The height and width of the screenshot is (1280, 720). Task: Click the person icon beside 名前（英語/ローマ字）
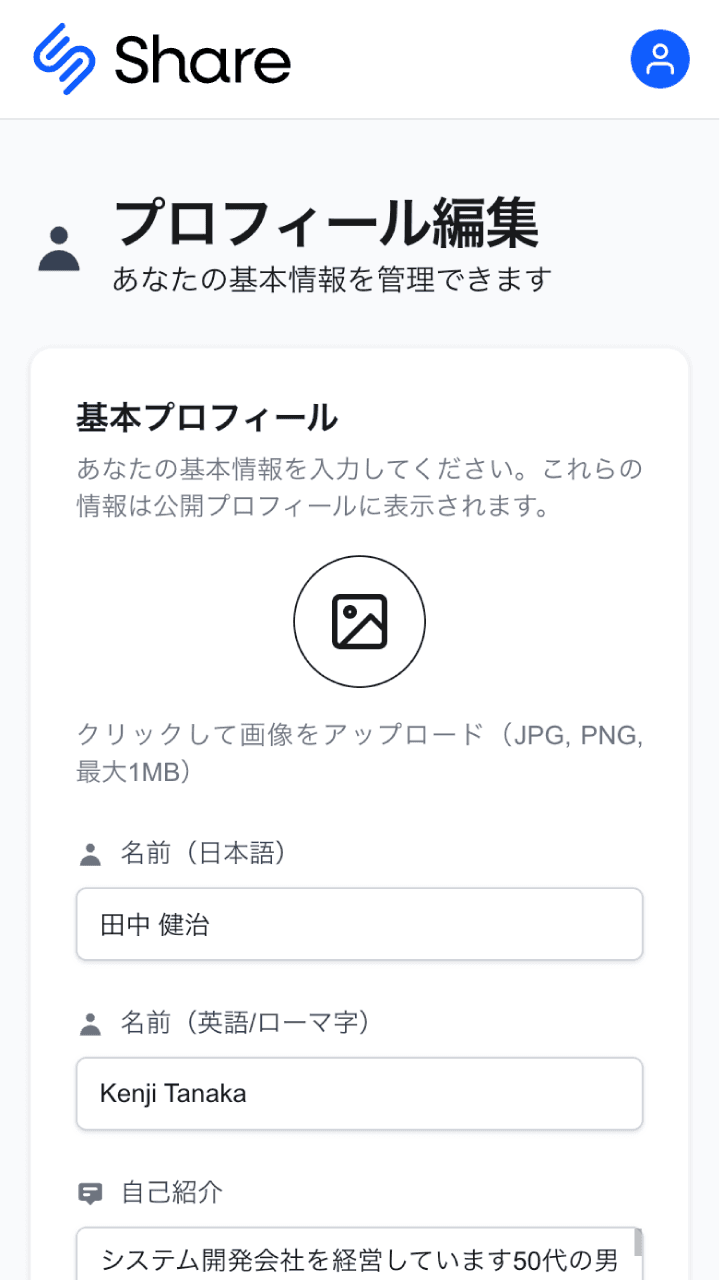point(89,1022)
